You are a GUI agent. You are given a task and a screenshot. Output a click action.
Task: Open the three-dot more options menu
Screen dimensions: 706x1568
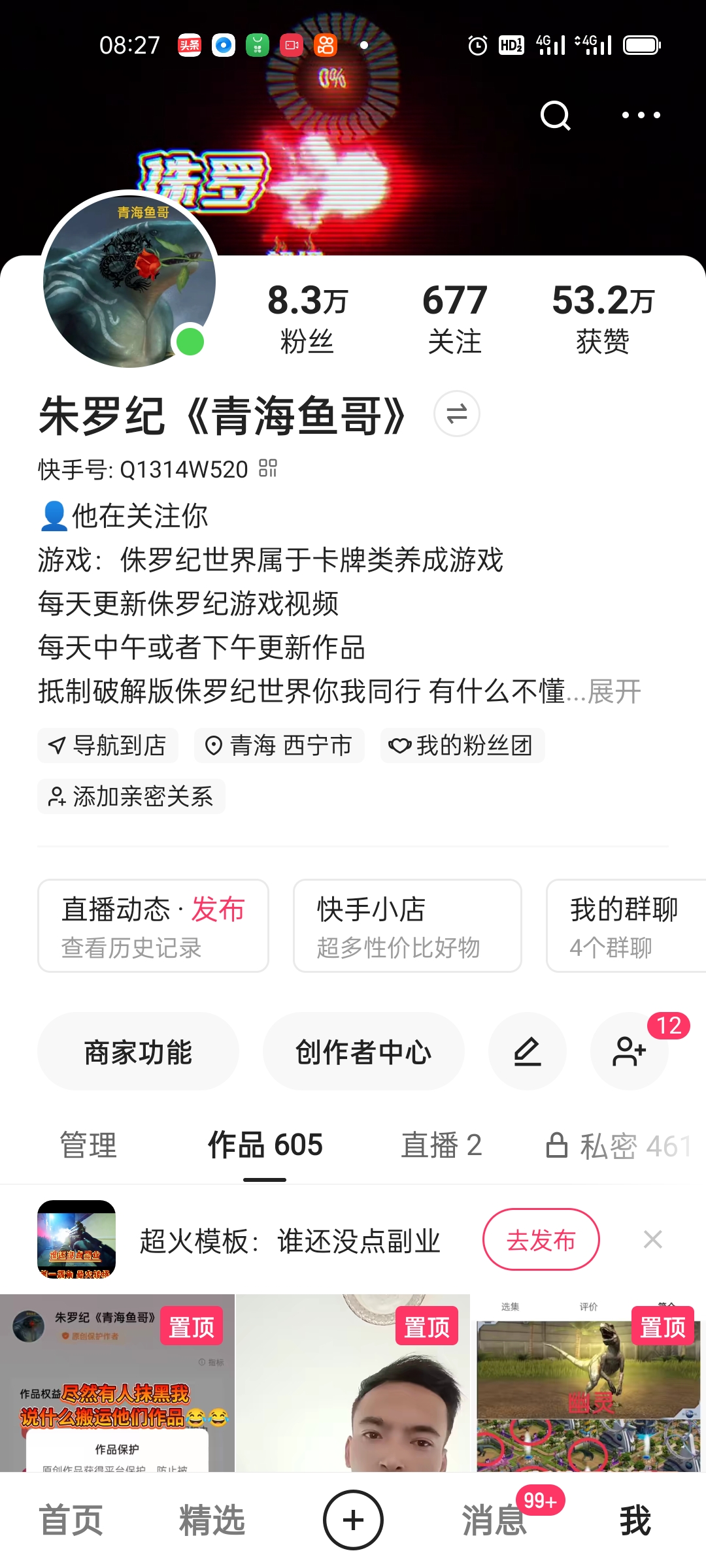coord(641,115)
